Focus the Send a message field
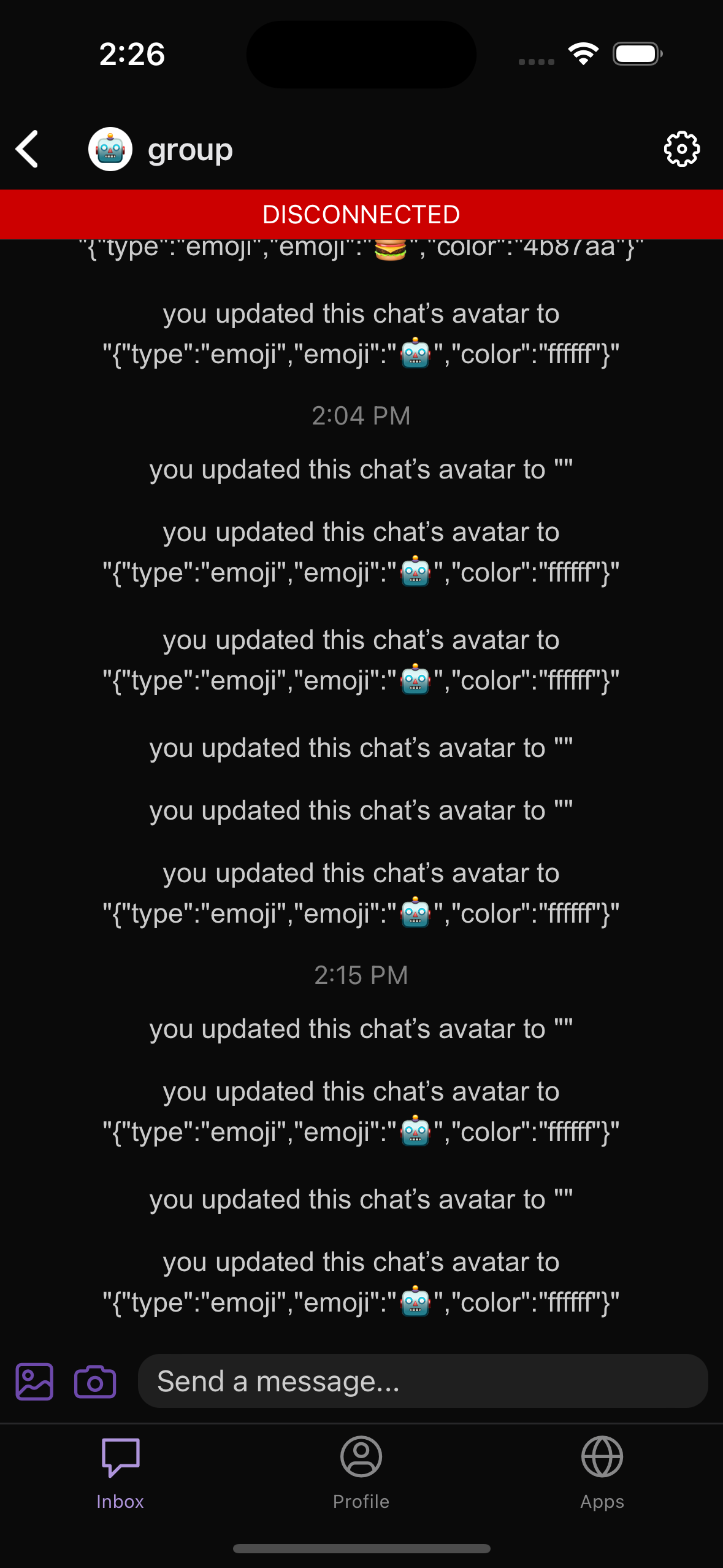 pyautogui.click(x=423, y=1382)
